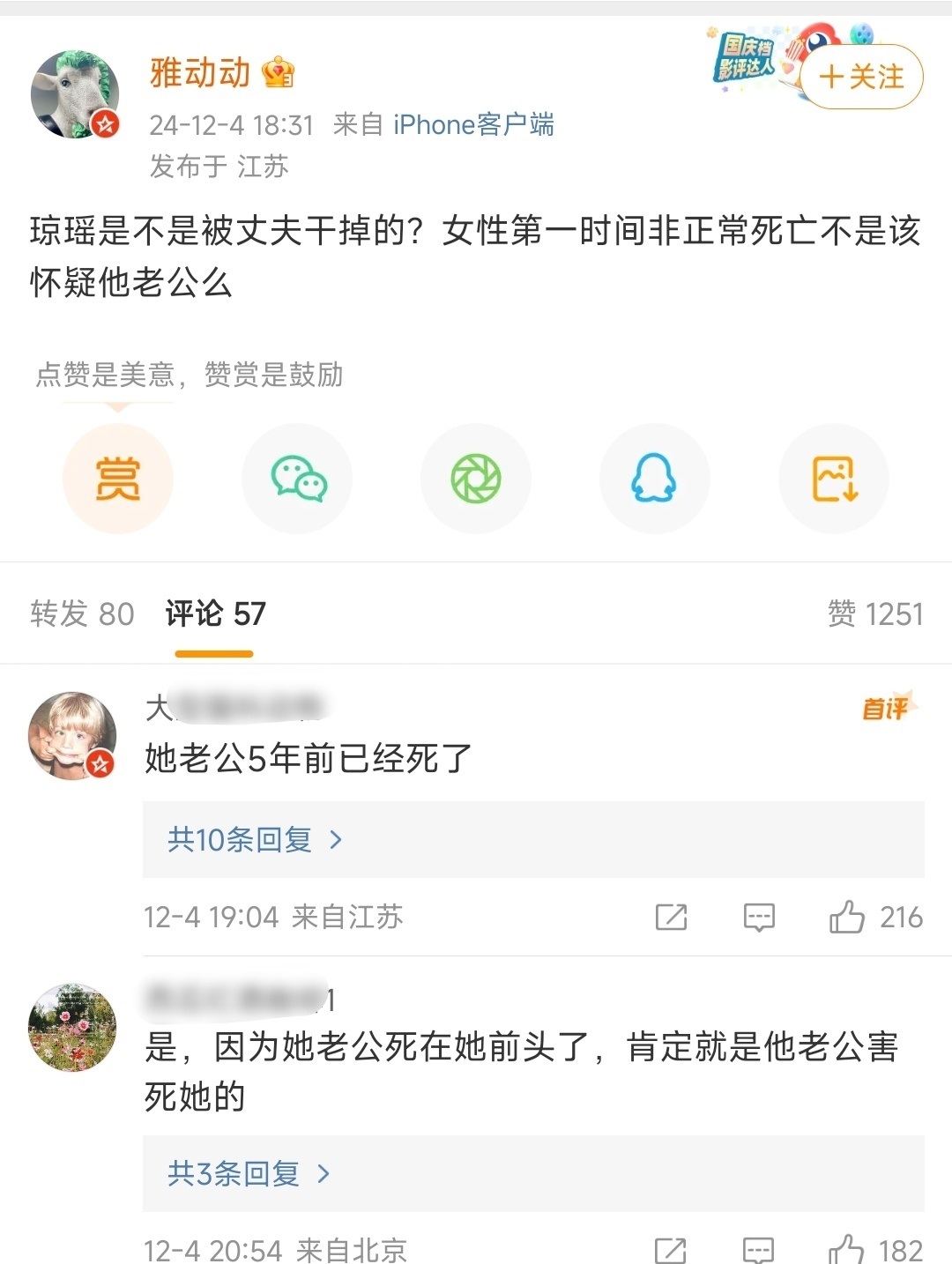Share the post to WeChat

[297, 479]
